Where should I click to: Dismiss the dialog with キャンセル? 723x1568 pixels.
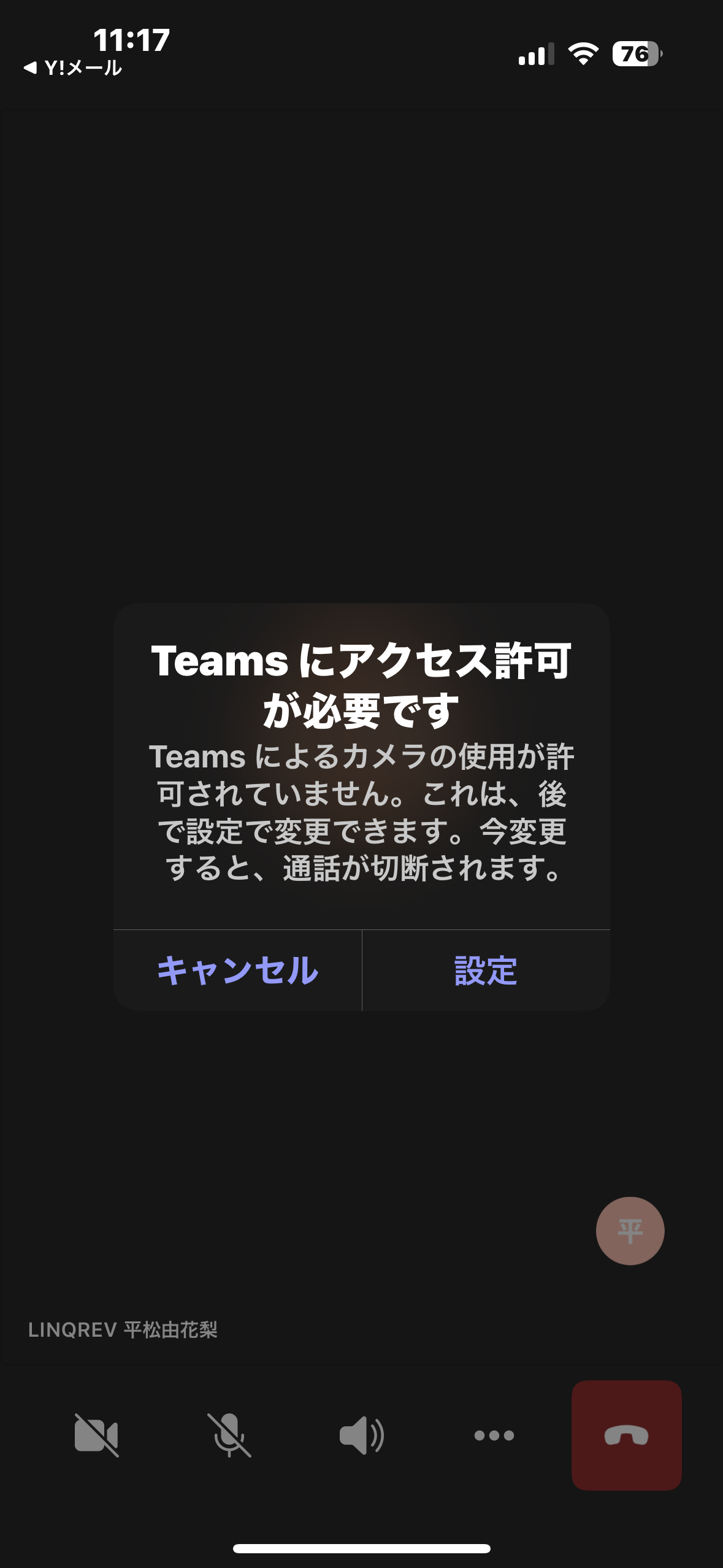click(238, 970)
